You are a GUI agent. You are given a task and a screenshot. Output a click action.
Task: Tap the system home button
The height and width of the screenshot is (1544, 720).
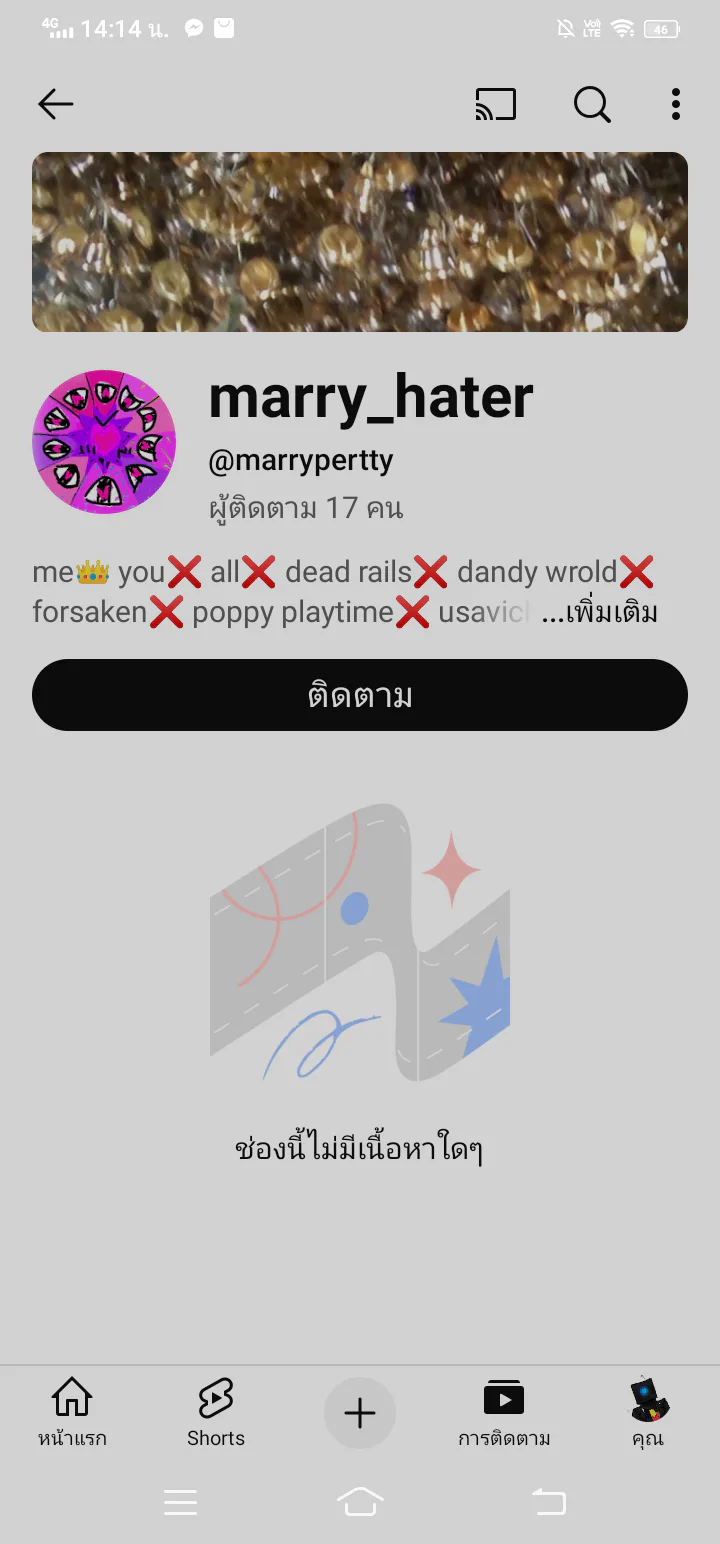360,1502
